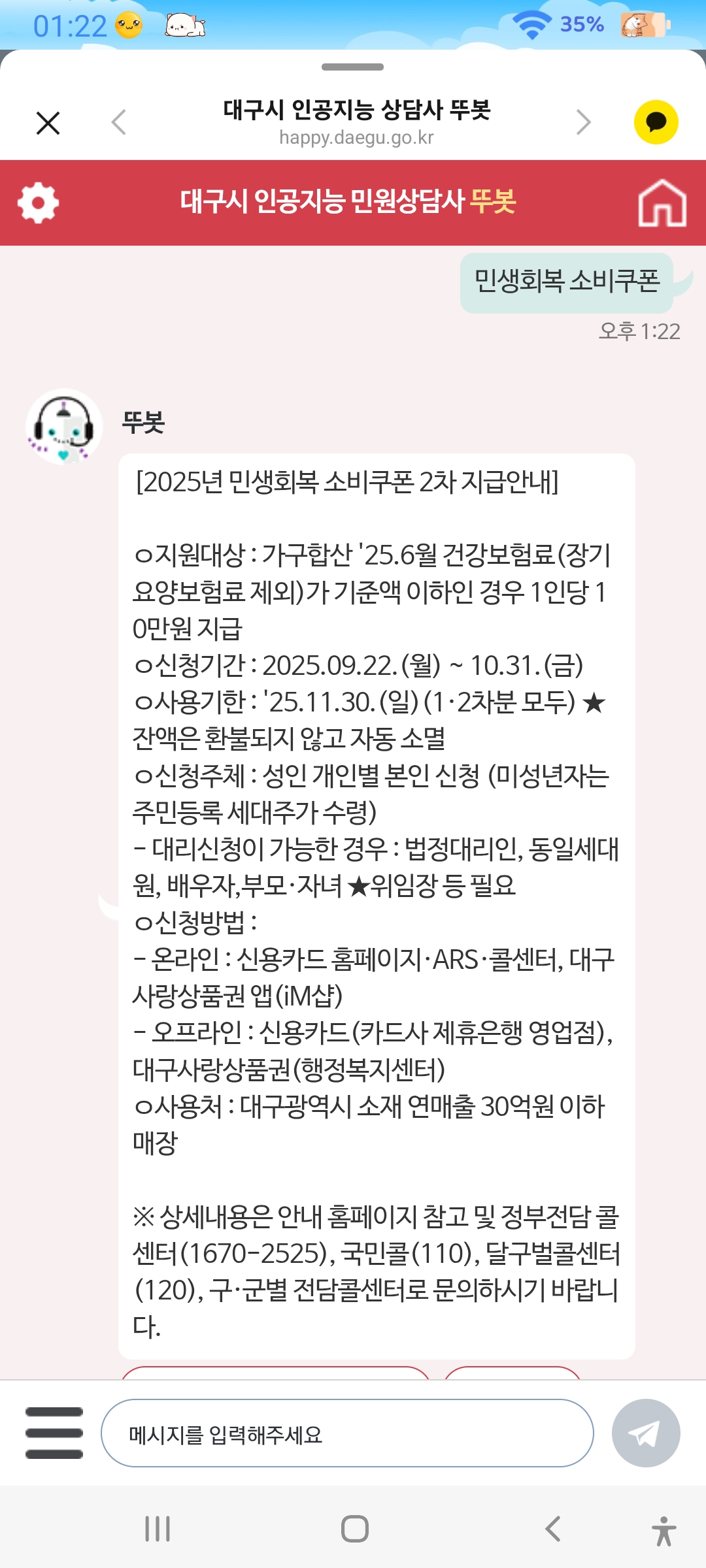Image resolution: width=706 pixels, height=1568 pixels.
Task: Open the chatbot settings gear
Action: coord(38,203)
